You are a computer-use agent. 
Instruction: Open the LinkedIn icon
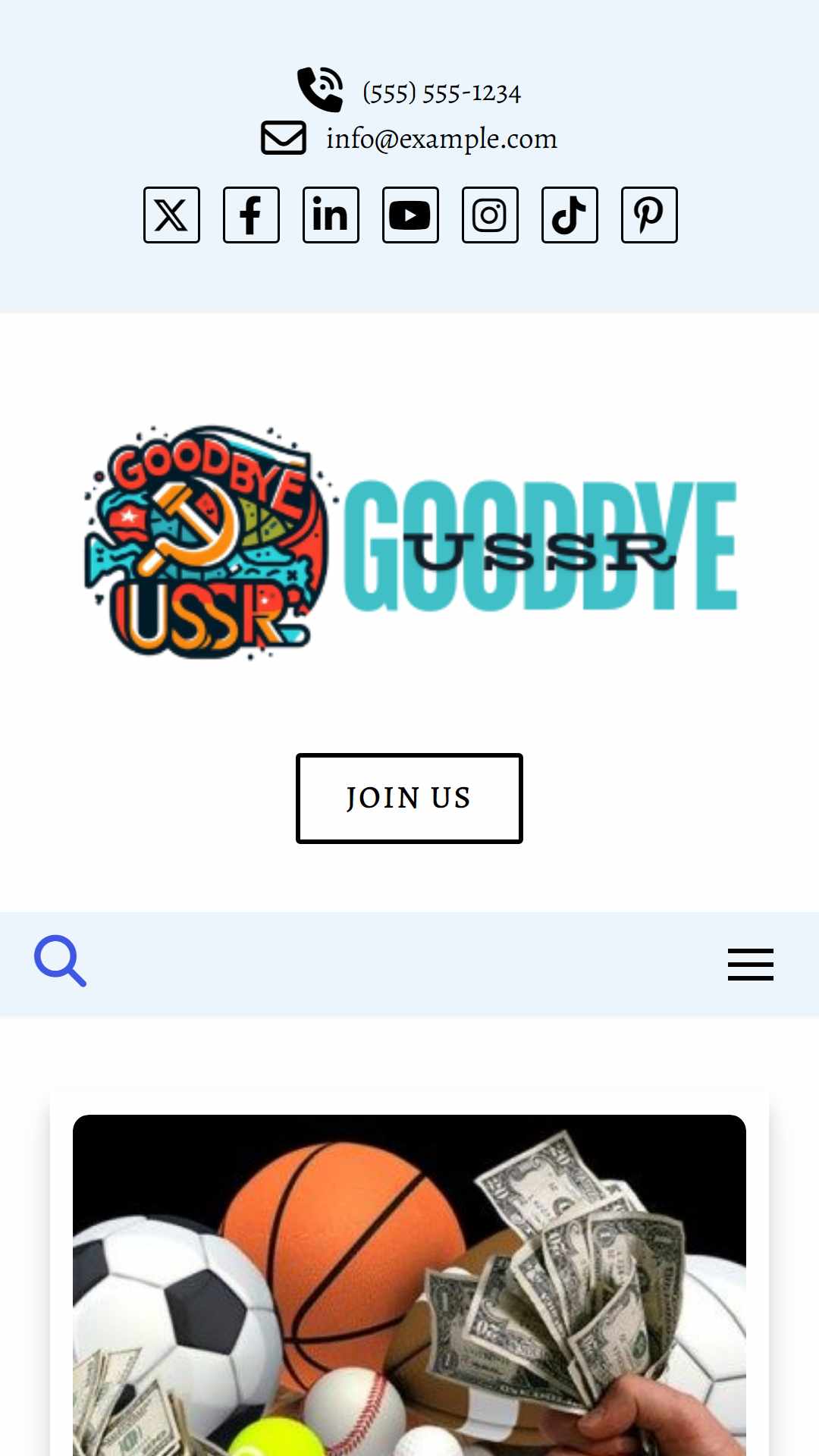click(331, 215)
